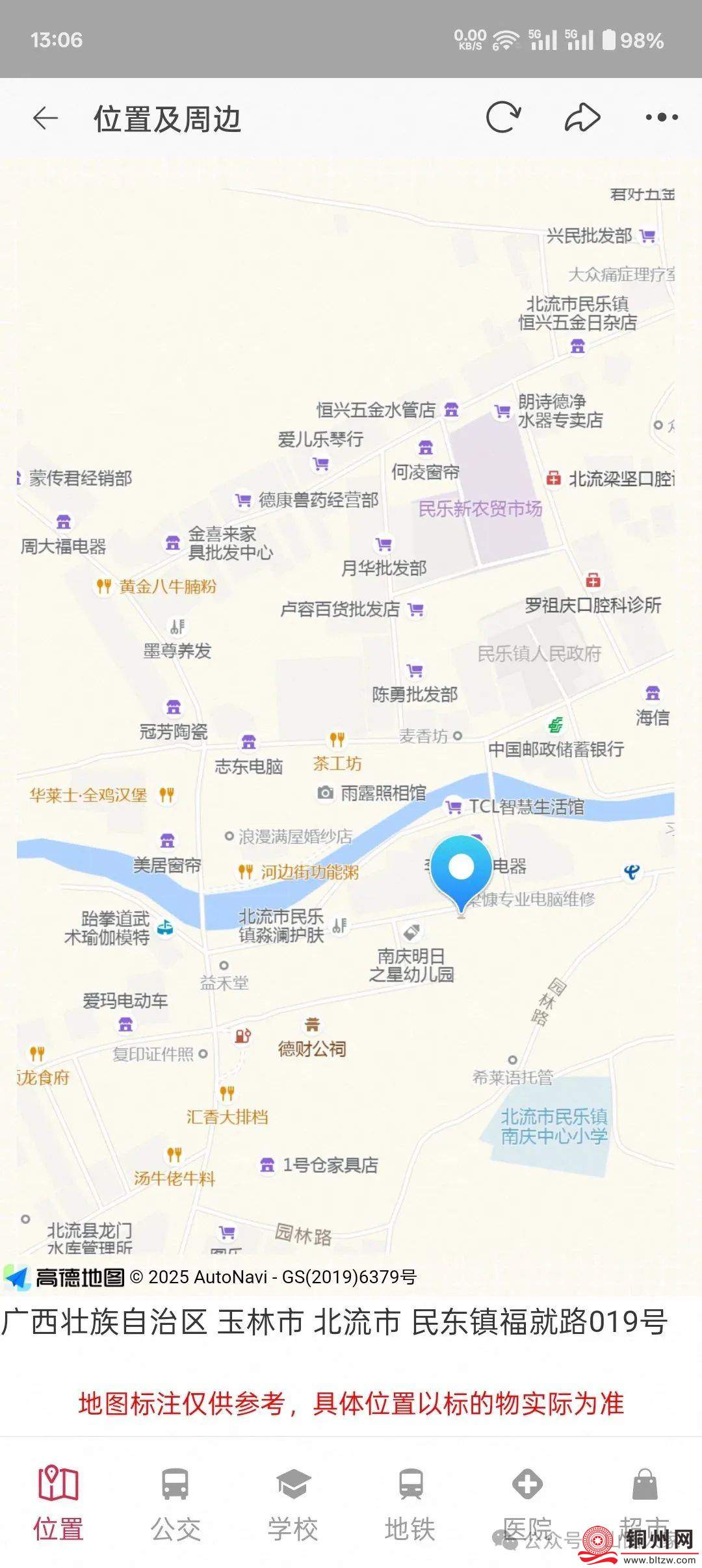Click the shopping cart icon for 兴民批发部
The image size is (702, 1568).
click(x=647, y=237)
